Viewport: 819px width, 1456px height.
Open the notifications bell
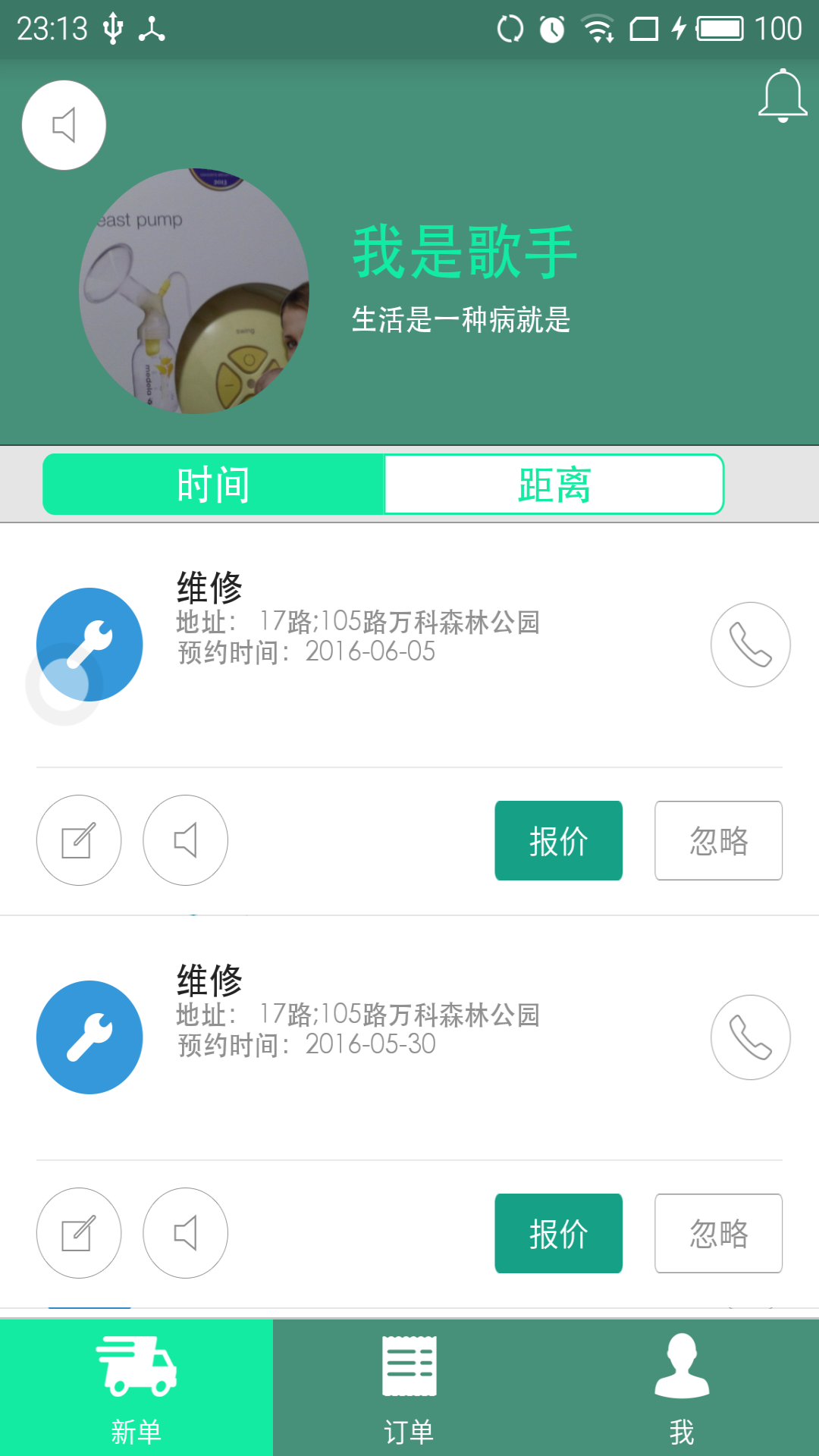point(782,96)
